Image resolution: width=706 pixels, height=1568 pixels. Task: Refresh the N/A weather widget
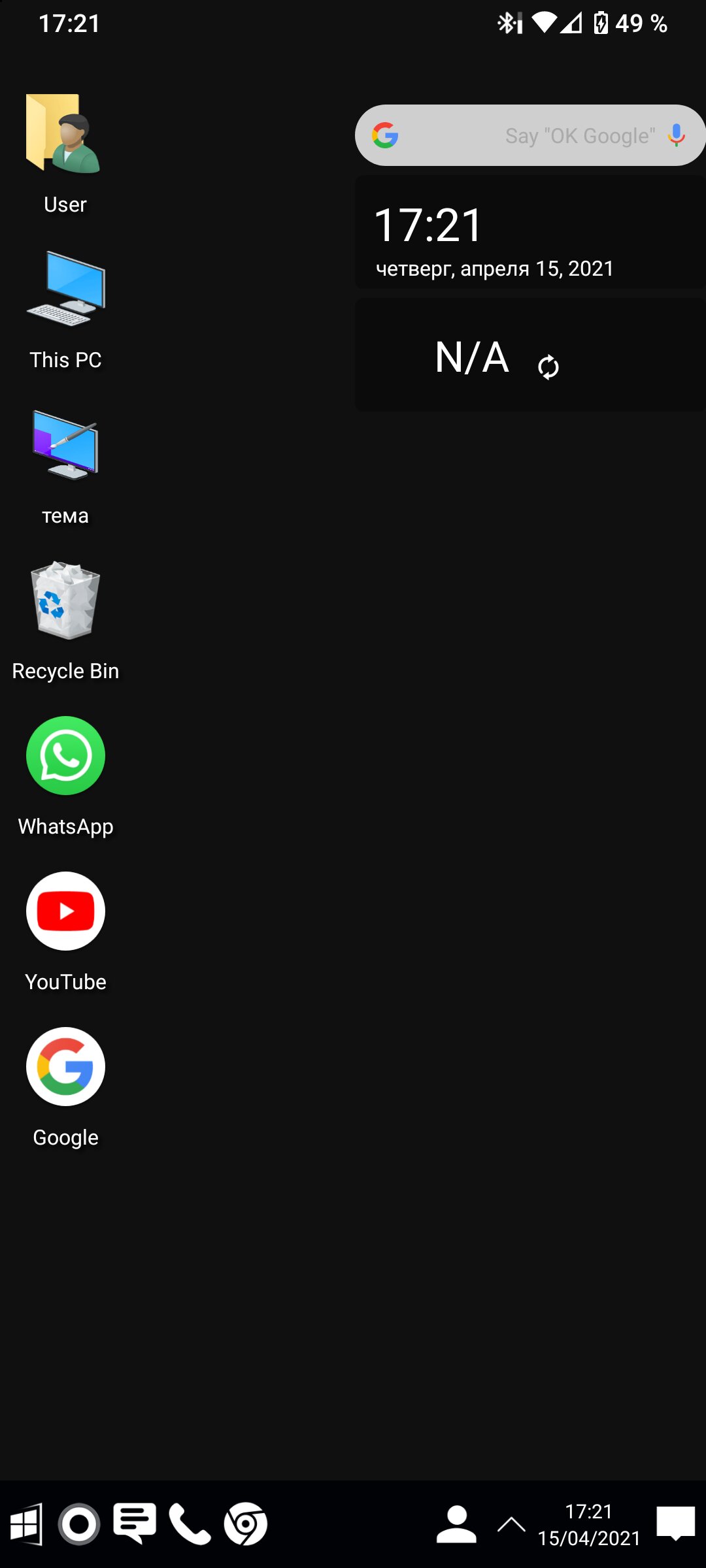pyautogui.click(x=548, y=367)
